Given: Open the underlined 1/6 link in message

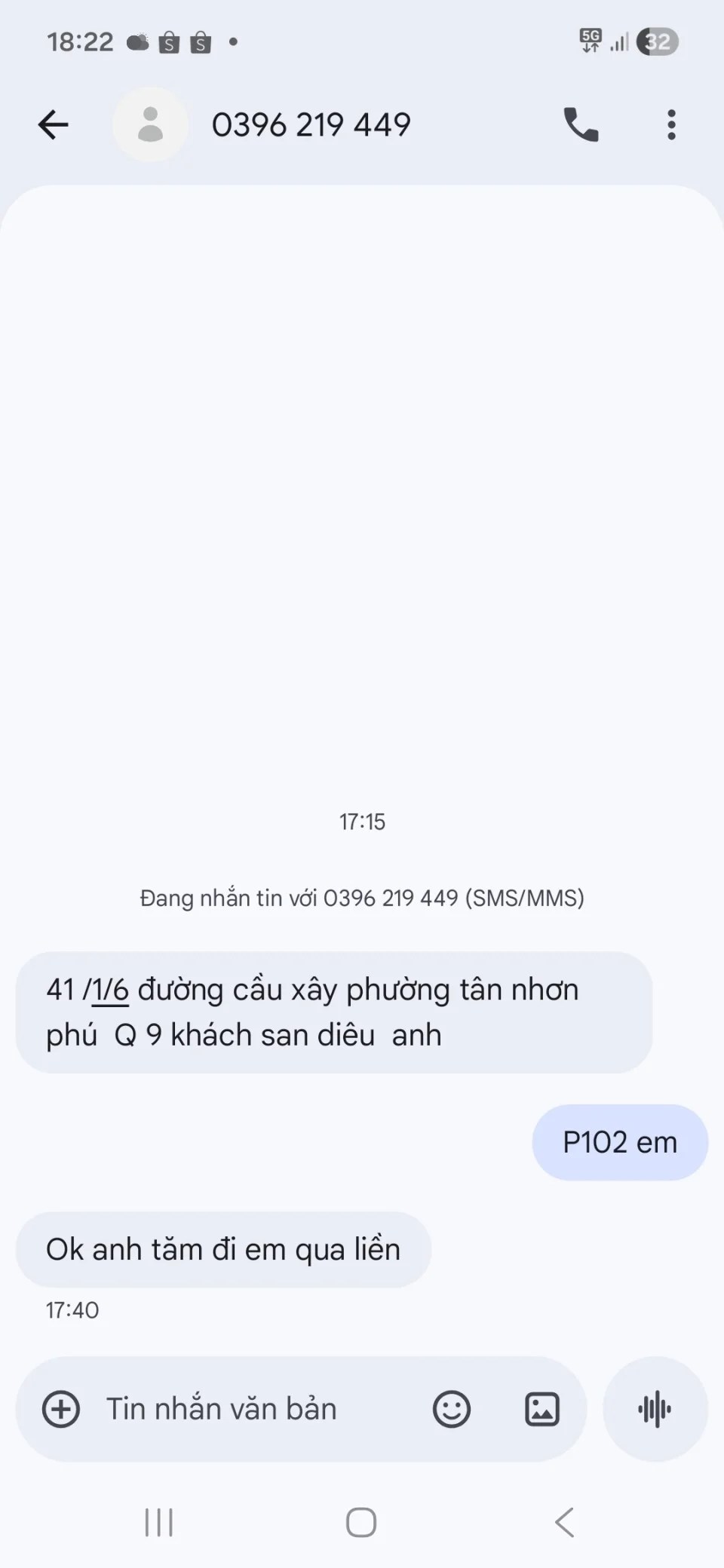Looking at the screenshot, I should pos(110,991).
